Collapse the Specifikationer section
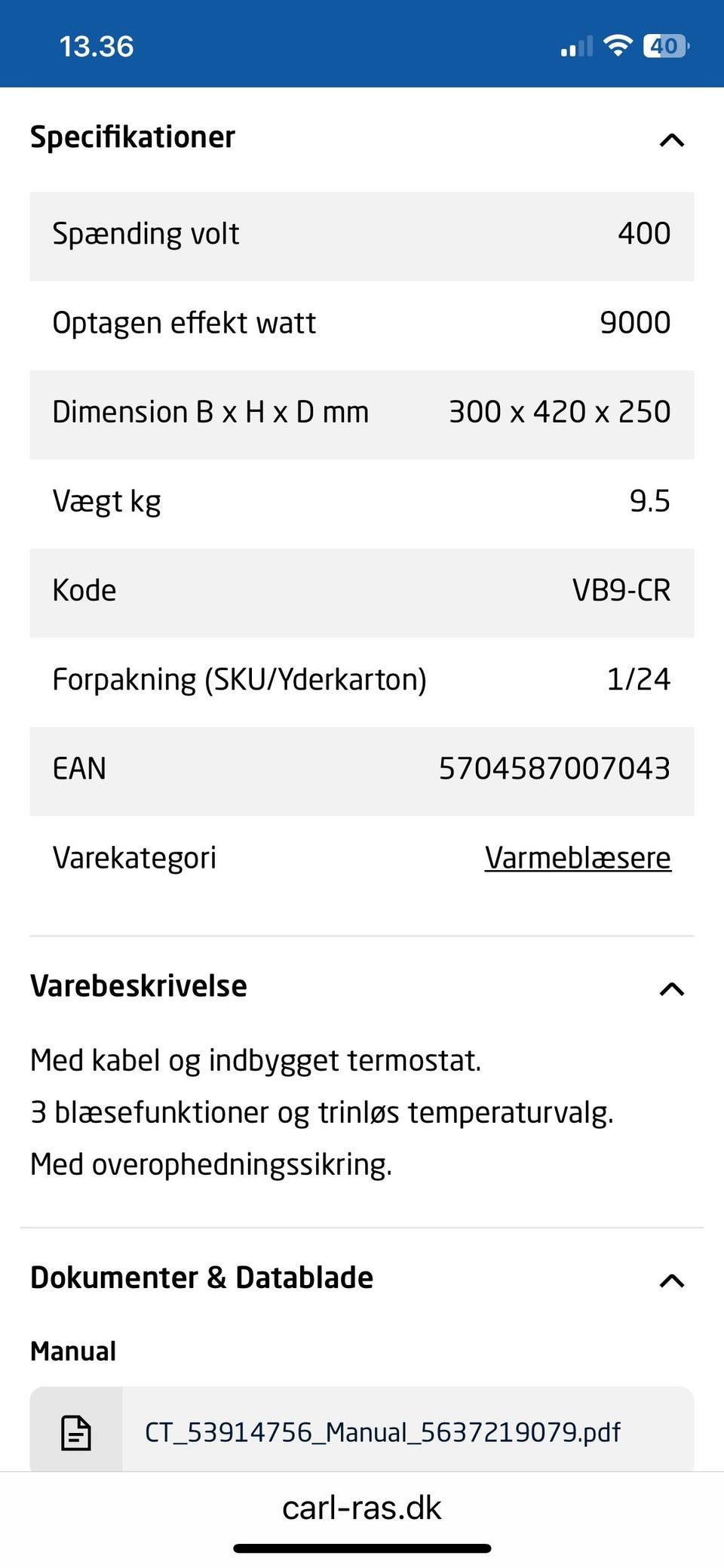 click(671, 140)
